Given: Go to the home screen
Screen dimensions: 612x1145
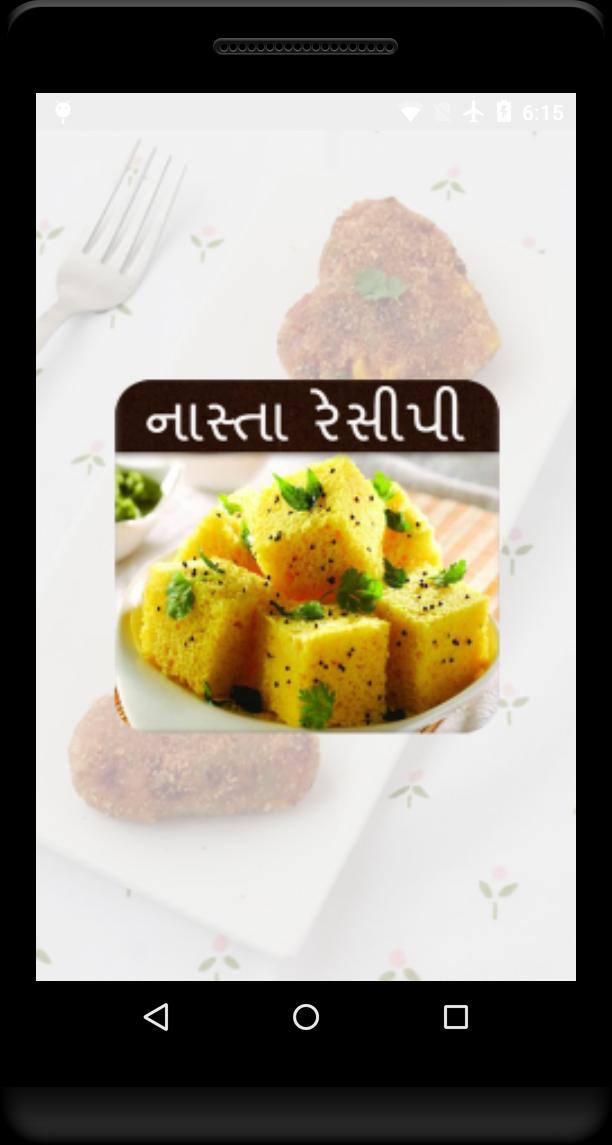Looking at the screenshot, I should (306, 1017).
